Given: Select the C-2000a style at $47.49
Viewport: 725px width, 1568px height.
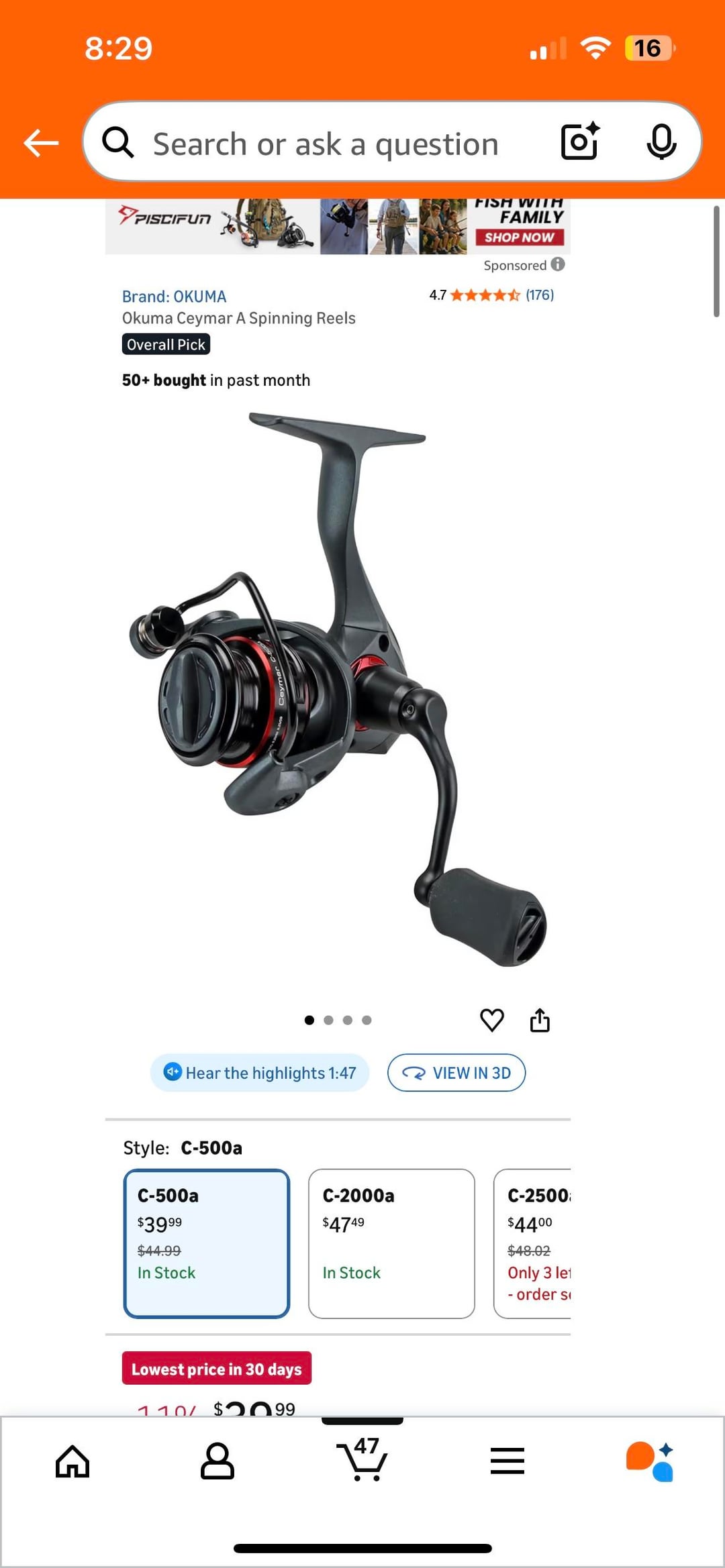Looking at the screenshot, I should point(391,1243).
